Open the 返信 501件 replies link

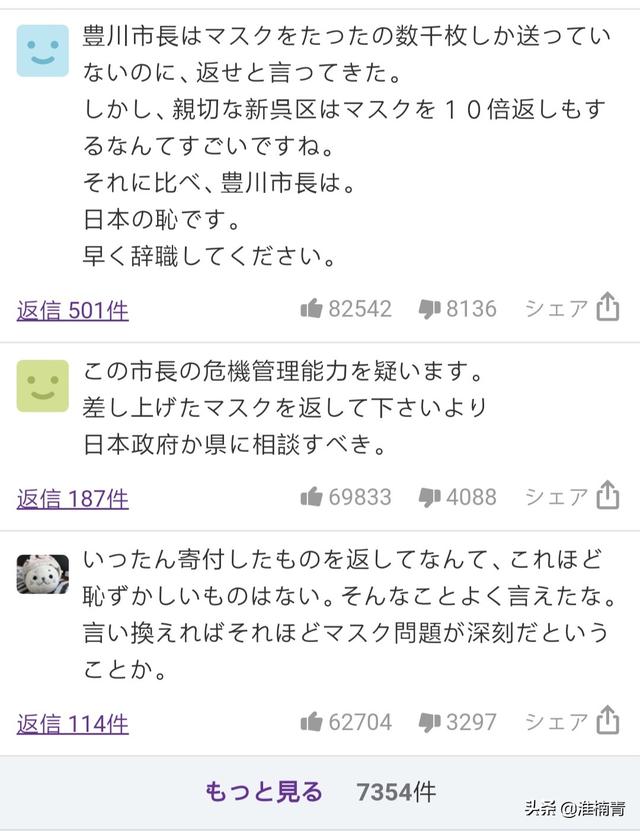[x=73, y=310]
